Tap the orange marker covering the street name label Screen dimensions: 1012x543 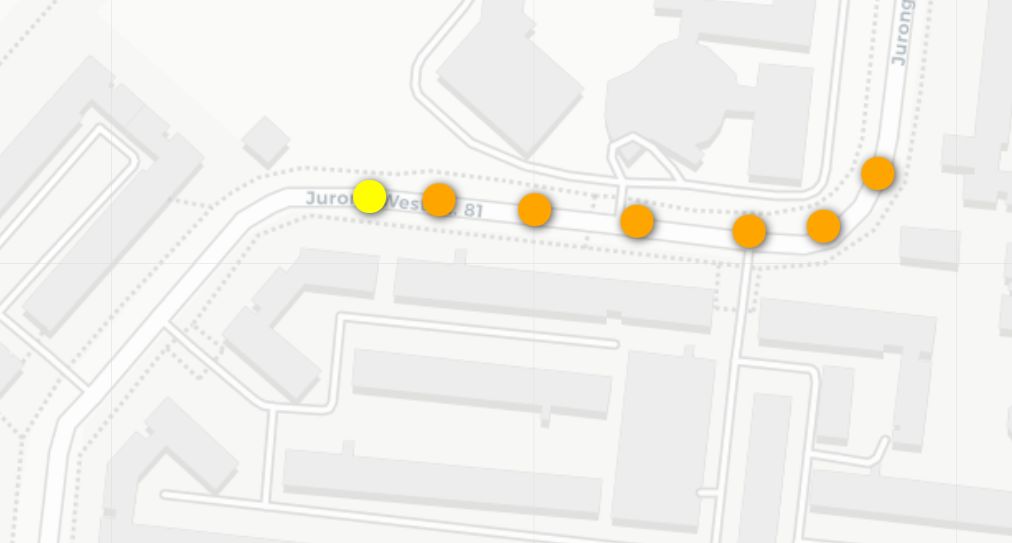click(439, 200)
